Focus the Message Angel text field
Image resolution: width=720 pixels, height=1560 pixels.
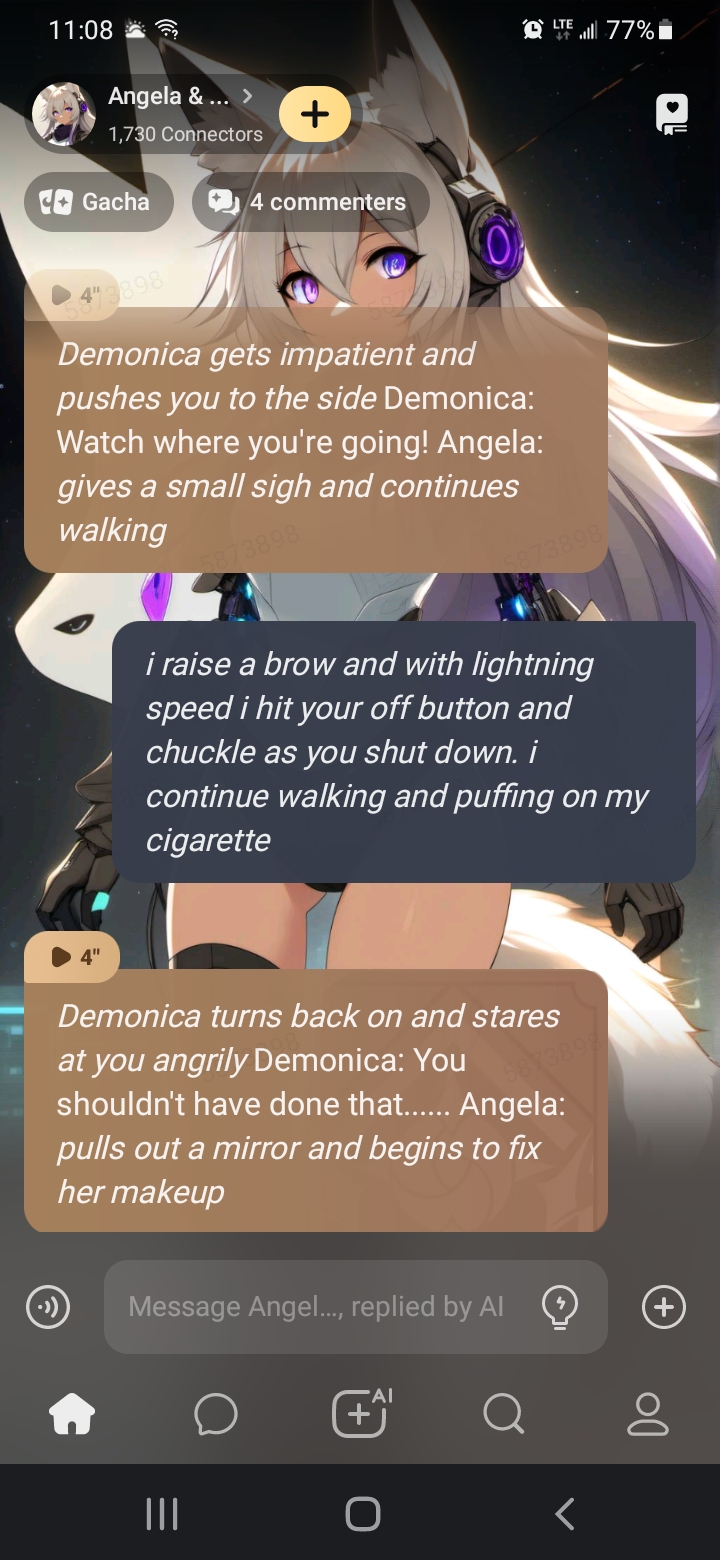click(316, 1307)
